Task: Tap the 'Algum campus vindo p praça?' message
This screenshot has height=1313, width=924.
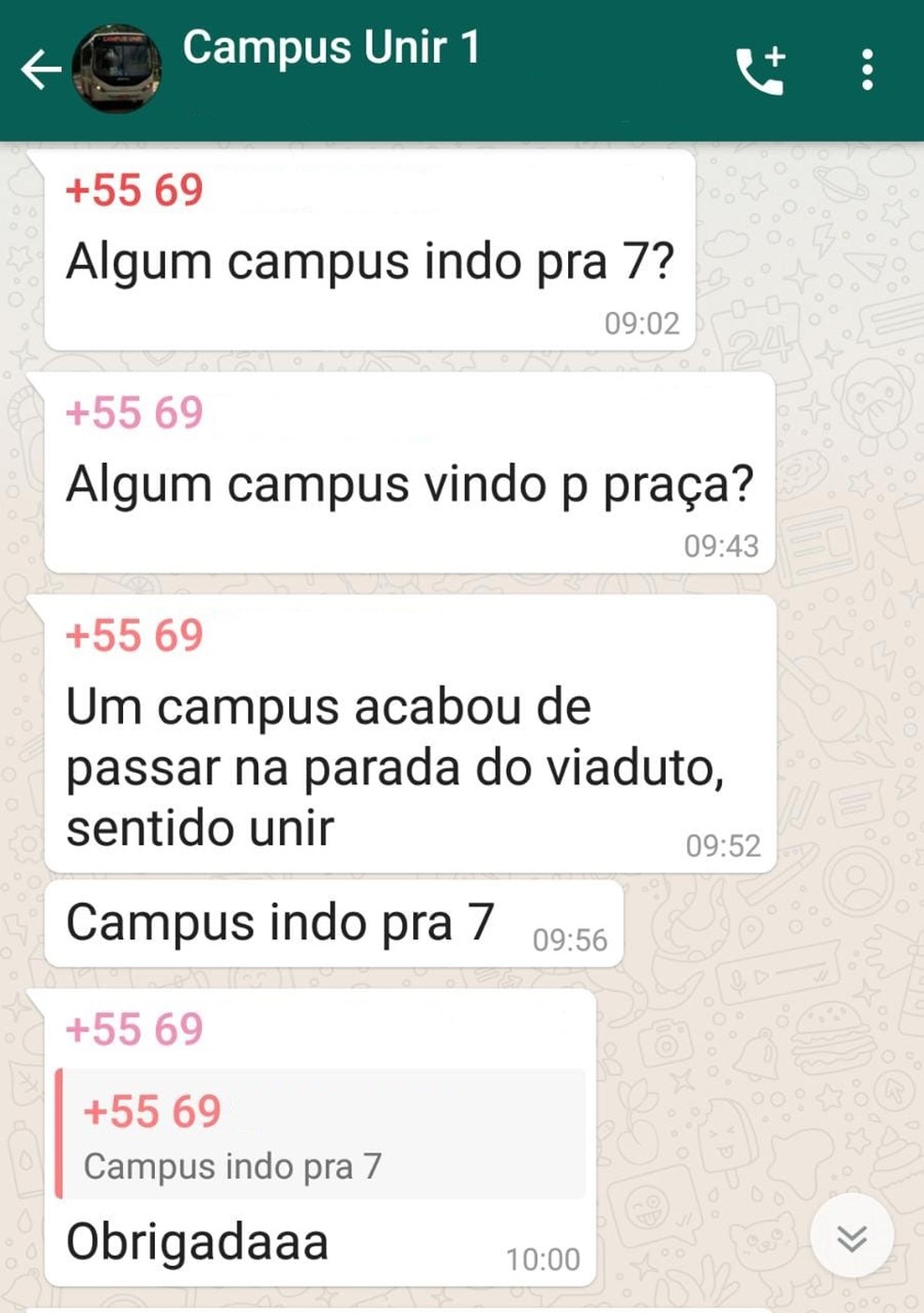Action: (408, 484)
